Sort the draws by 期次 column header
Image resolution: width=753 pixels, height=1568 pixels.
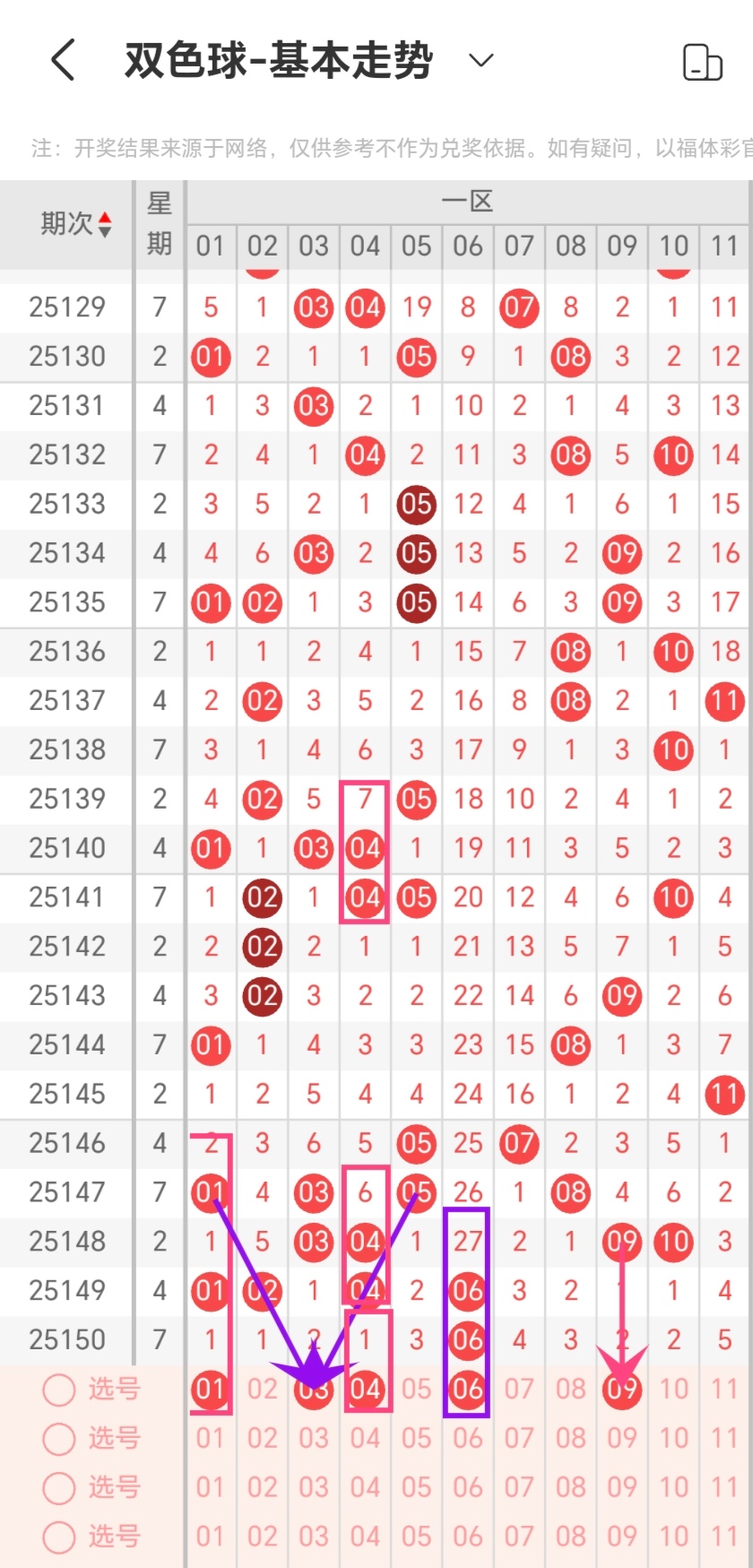75,224
